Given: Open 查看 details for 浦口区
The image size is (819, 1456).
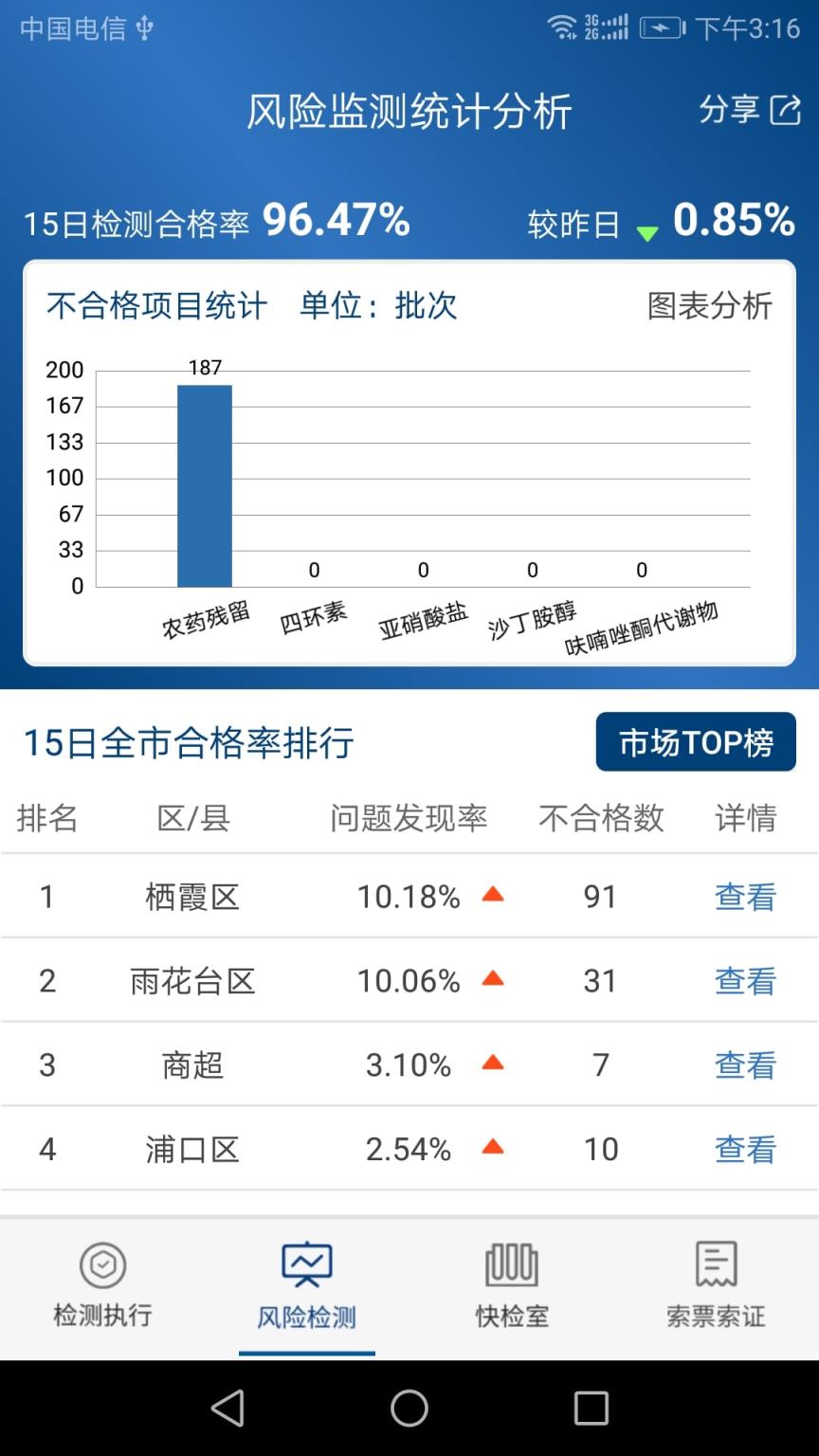Looking at the screenshot, I should point(745,1149).
